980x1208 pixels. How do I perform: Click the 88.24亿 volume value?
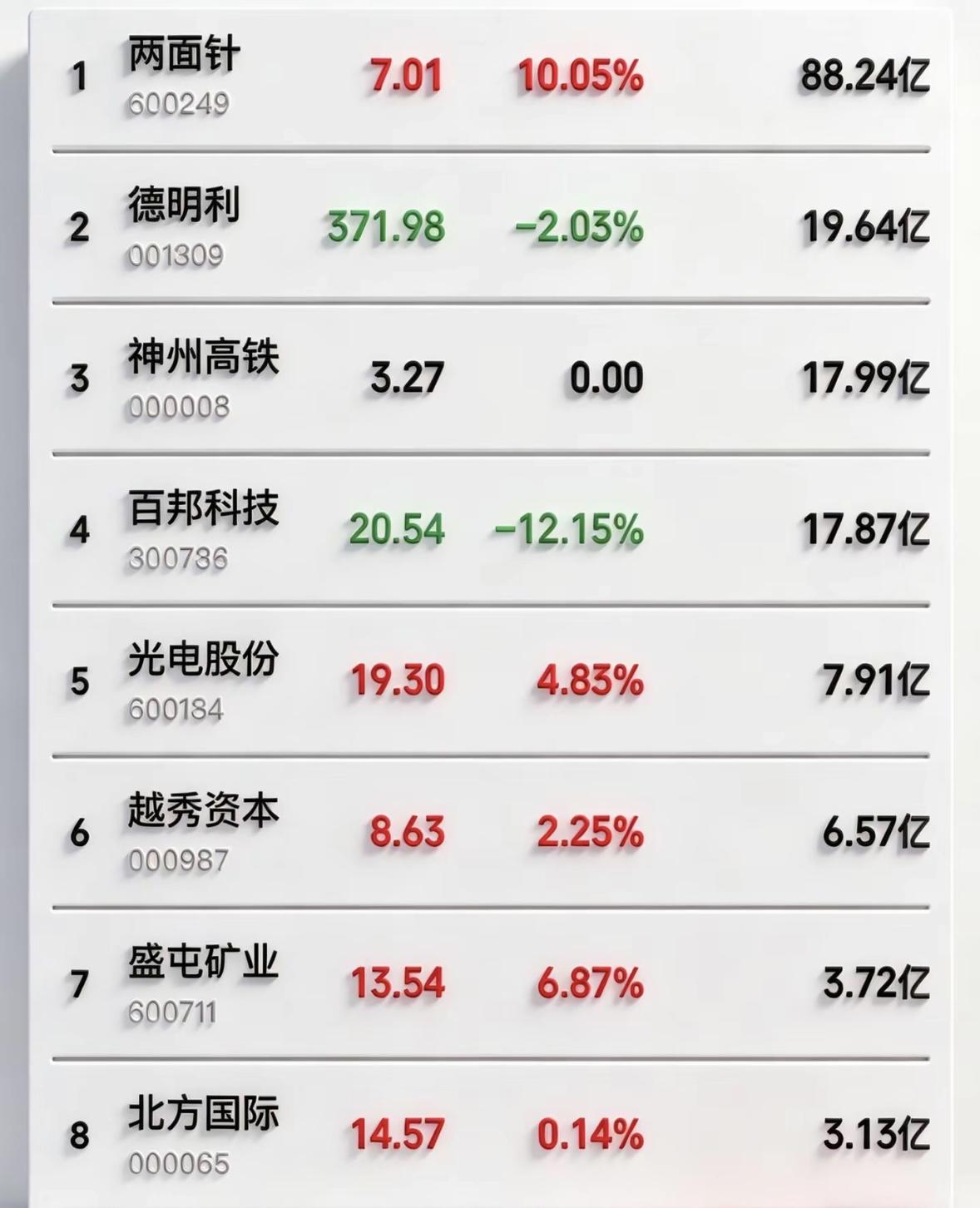pyautogui.click(x=864, y=75)
